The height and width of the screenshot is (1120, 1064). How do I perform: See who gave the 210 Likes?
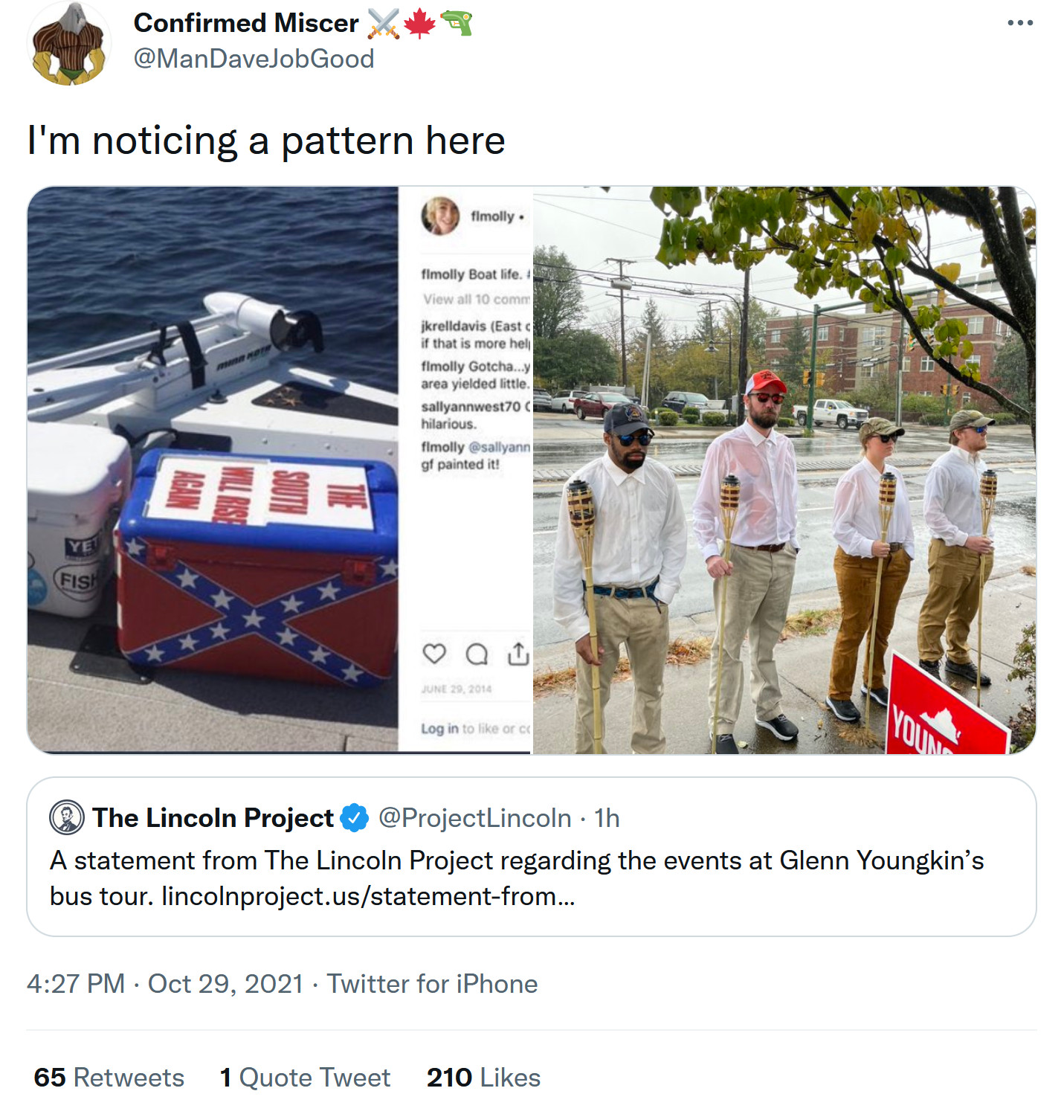tap(483, 1078)
